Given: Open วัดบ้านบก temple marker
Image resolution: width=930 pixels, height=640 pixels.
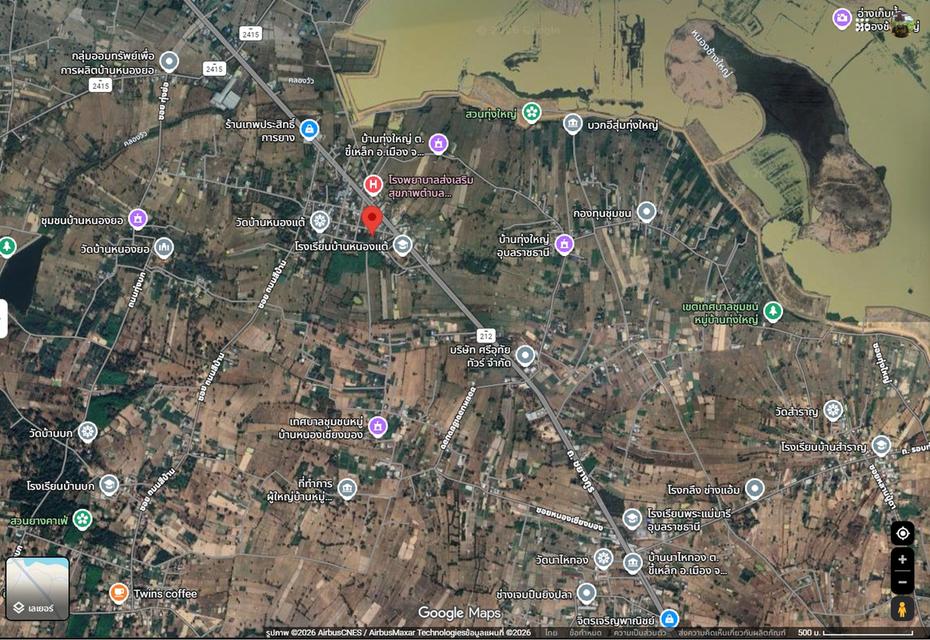Looking at the screenshot, I should [x=88, y=432].
